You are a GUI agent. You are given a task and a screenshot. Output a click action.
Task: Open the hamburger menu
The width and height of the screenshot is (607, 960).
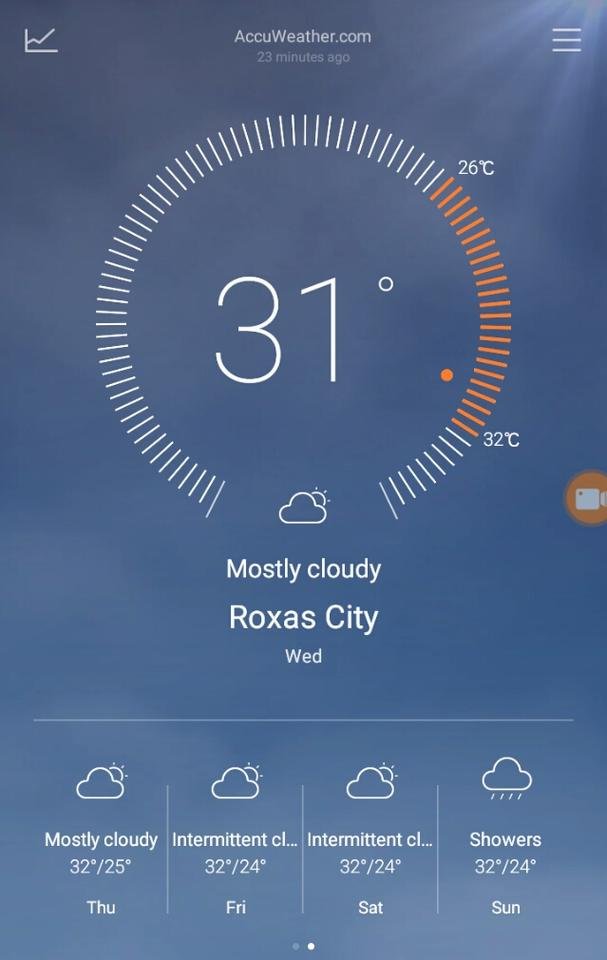tap(566, 40)
